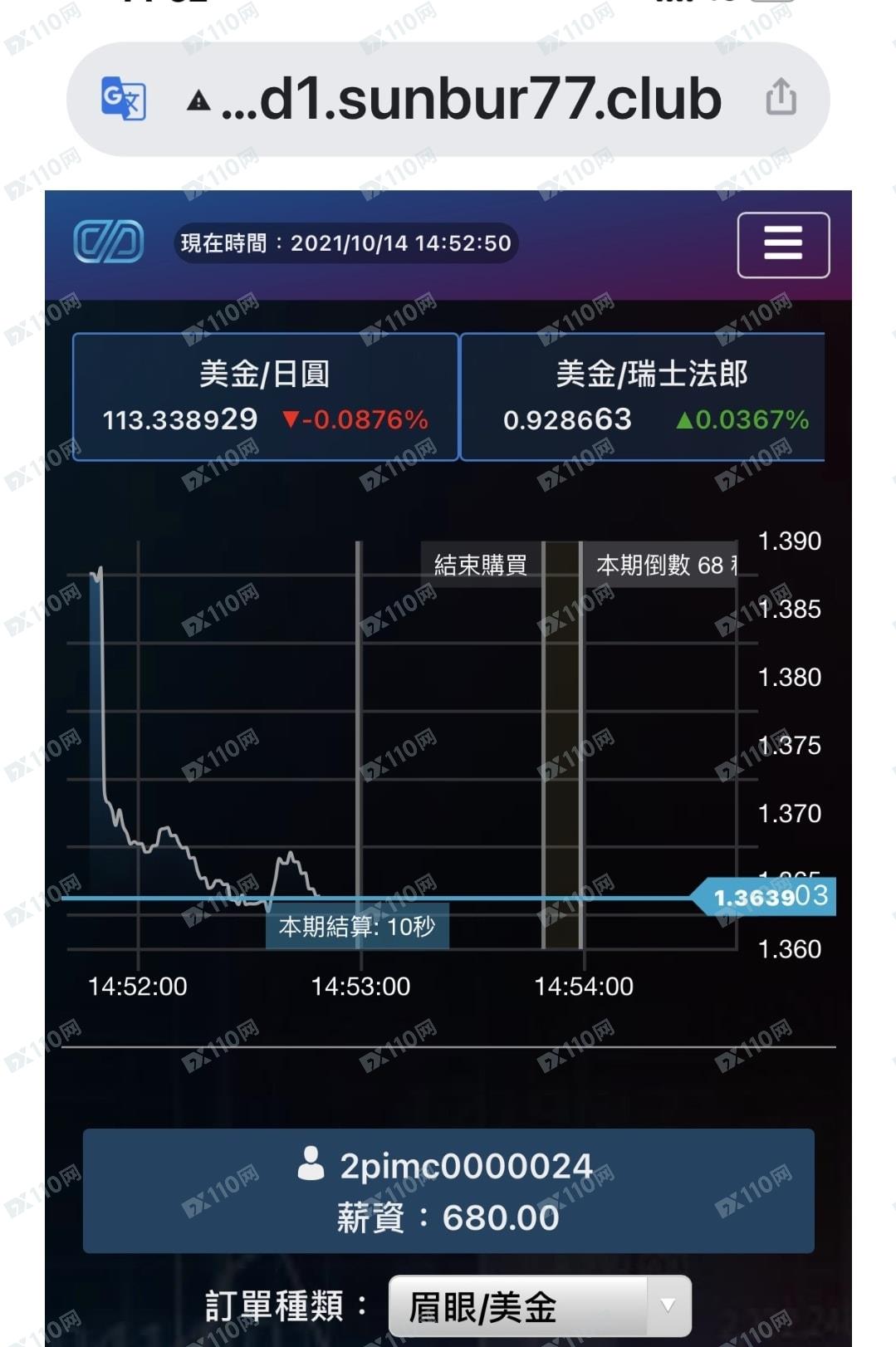The height and width of the screenshot is (1347, 896).
Task: Tap the sunbur77.club address bar
Action: [448, 99]
